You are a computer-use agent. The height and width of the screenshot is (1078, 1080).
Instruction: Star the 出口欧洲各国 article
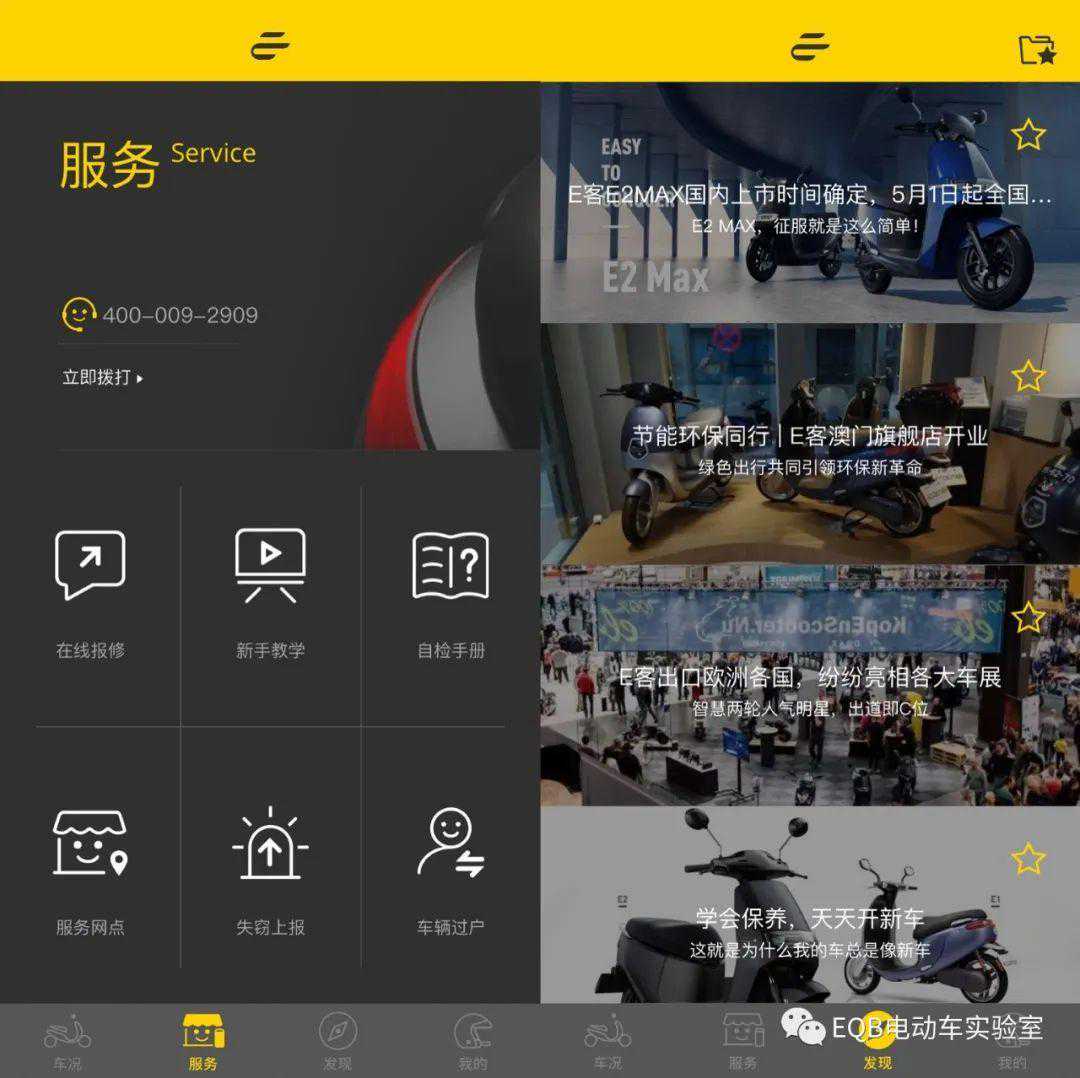[x=1028, y=617]
